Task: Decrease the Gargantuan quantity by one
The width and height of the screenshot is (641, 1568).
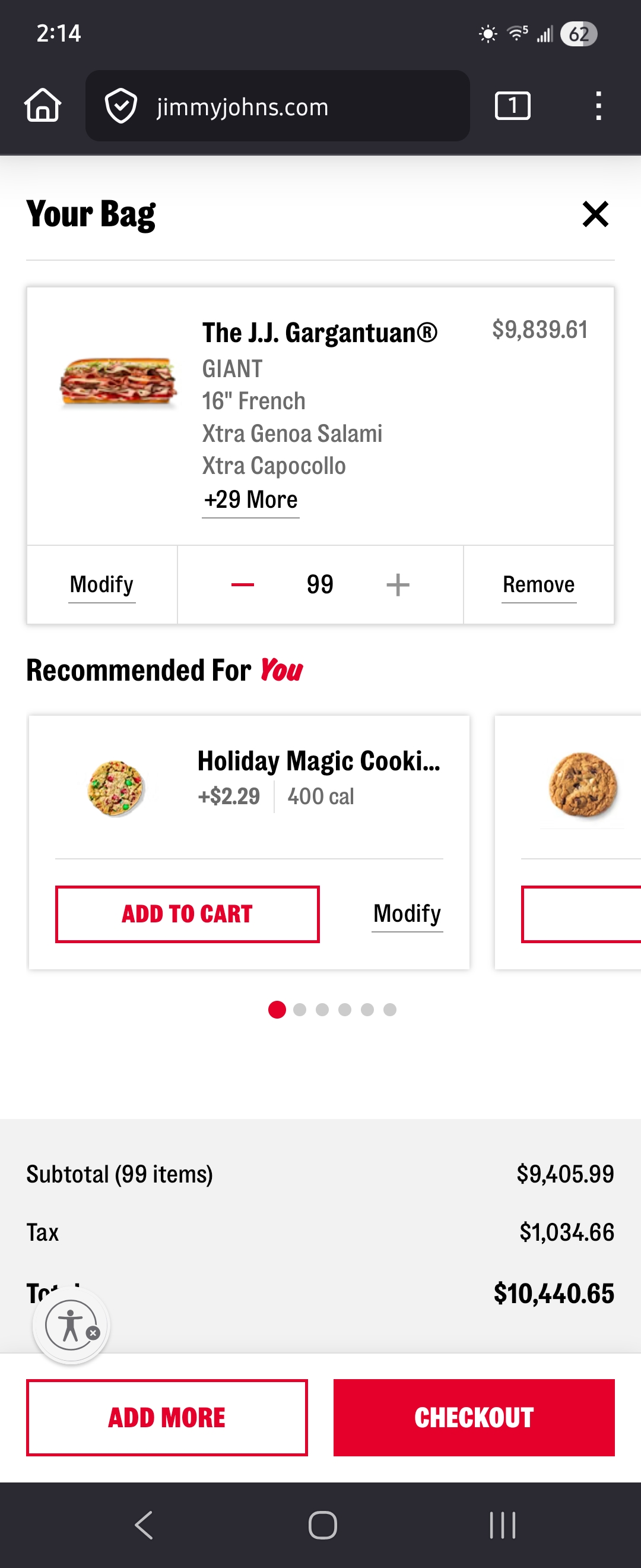Action: click(x=243, y=585)
